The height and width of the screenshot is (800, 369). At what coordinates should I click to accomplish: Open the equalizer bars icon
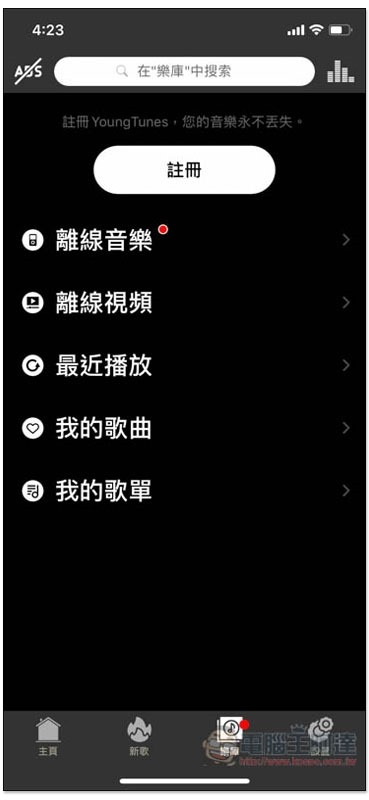[340, 71]
